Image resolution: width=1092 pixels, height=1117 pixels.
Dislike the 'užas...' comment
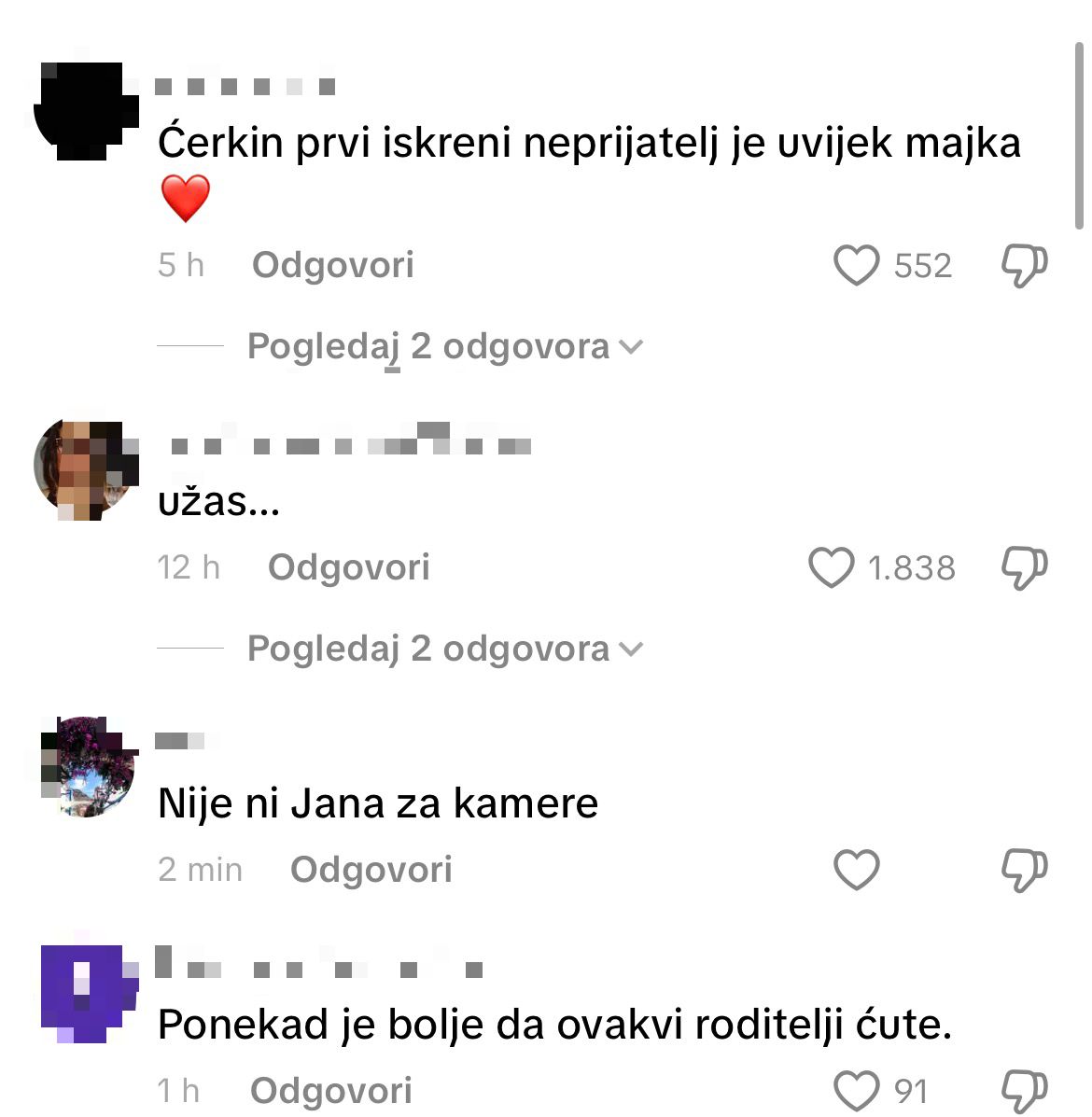[x=1024, y=567]
